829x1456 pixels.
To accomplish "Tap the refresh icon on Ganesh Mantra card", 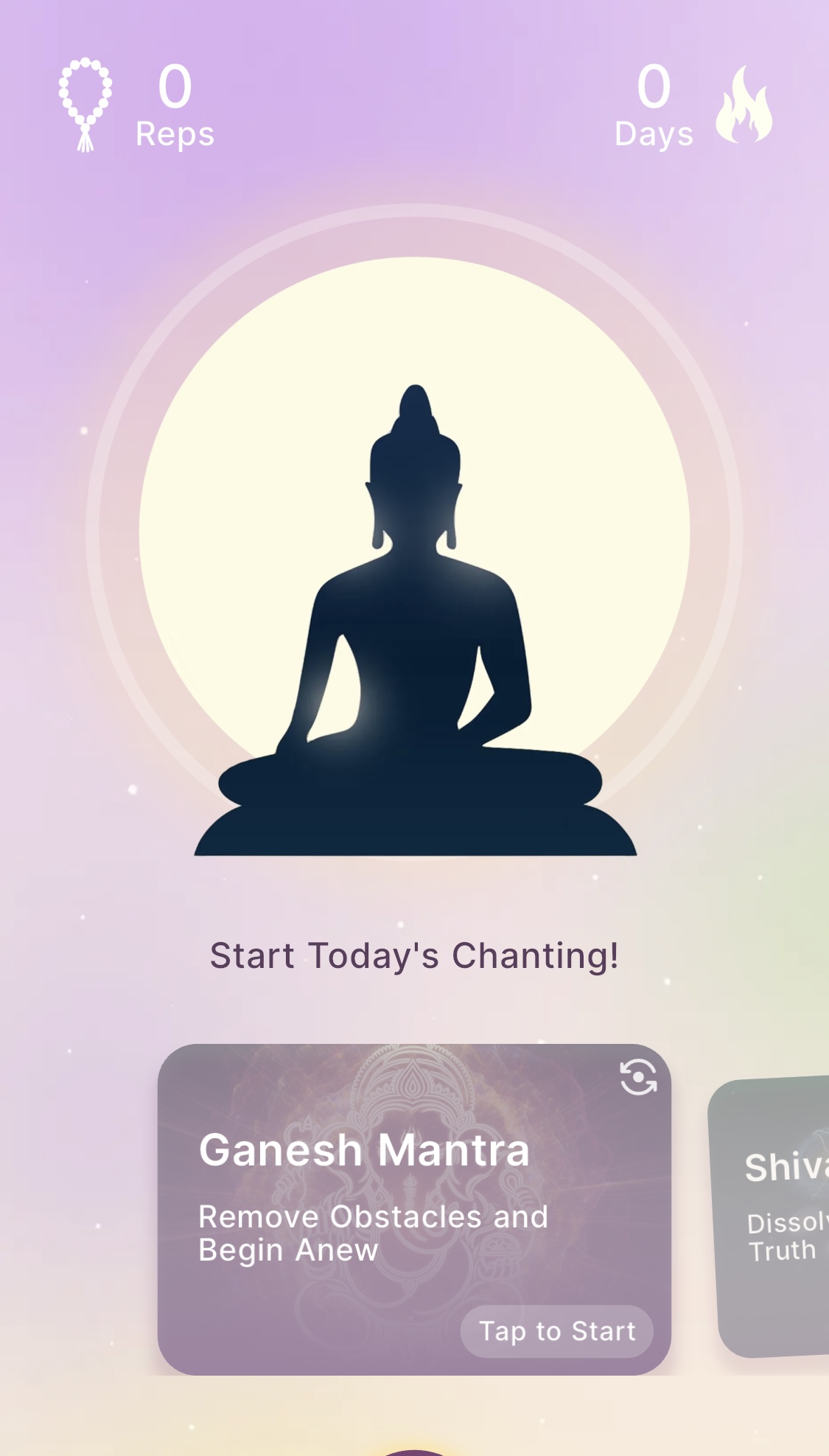I will coord(638,1077).
